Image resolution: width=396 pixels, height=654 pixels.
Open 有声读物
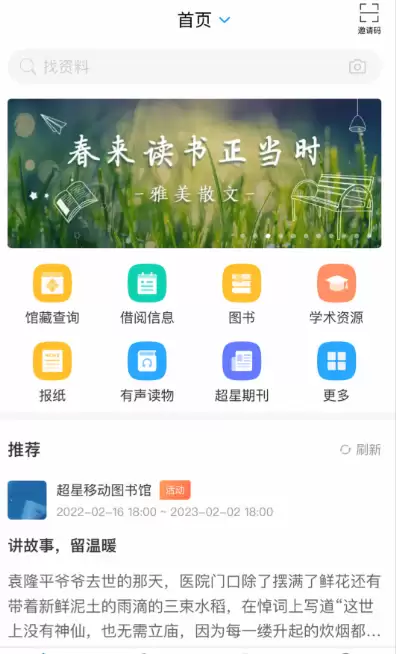147,372
